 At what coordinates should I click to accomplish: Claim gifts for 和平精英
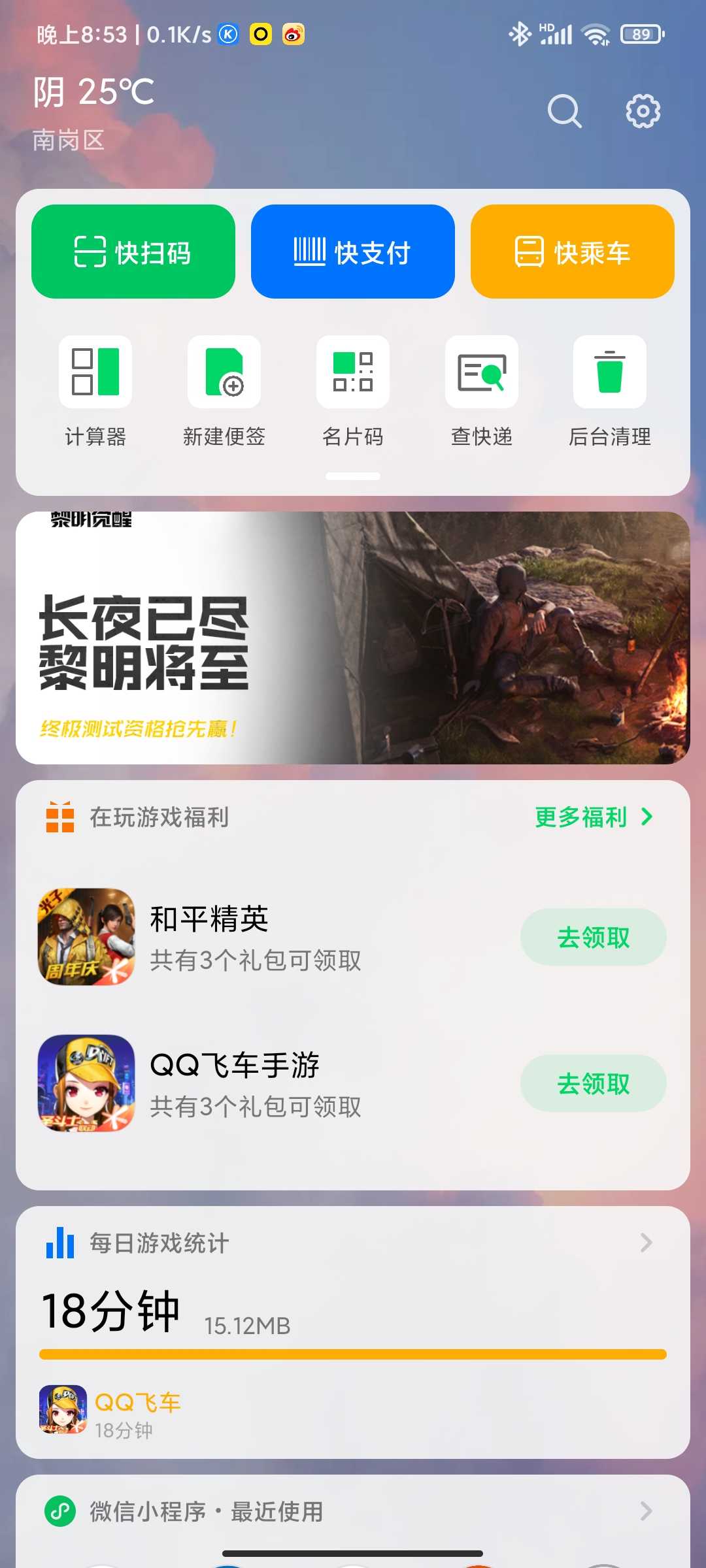point(593,938)
